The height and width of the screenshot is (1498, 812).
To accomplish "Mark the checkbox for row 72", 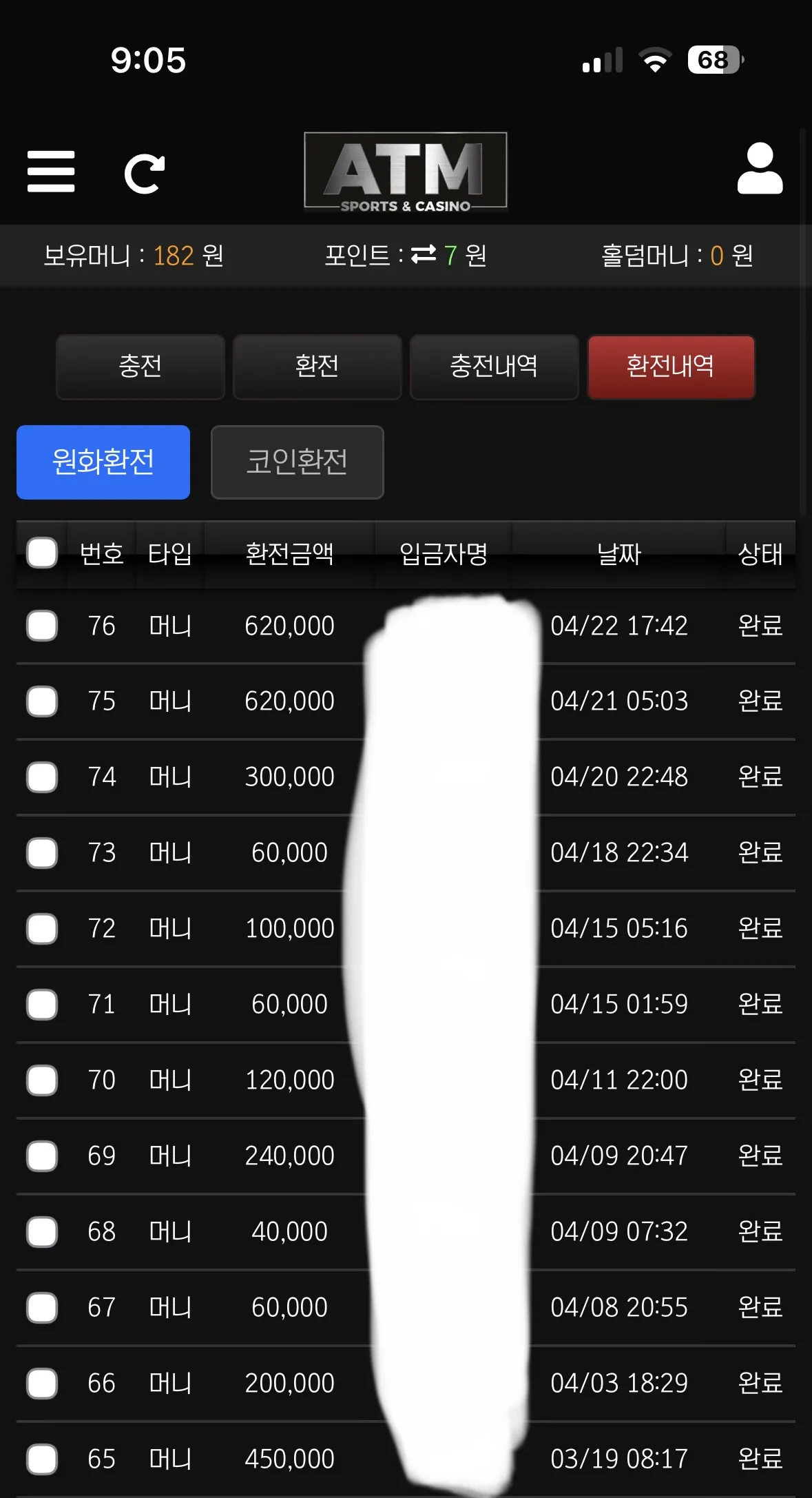I will tap(42, 929).
